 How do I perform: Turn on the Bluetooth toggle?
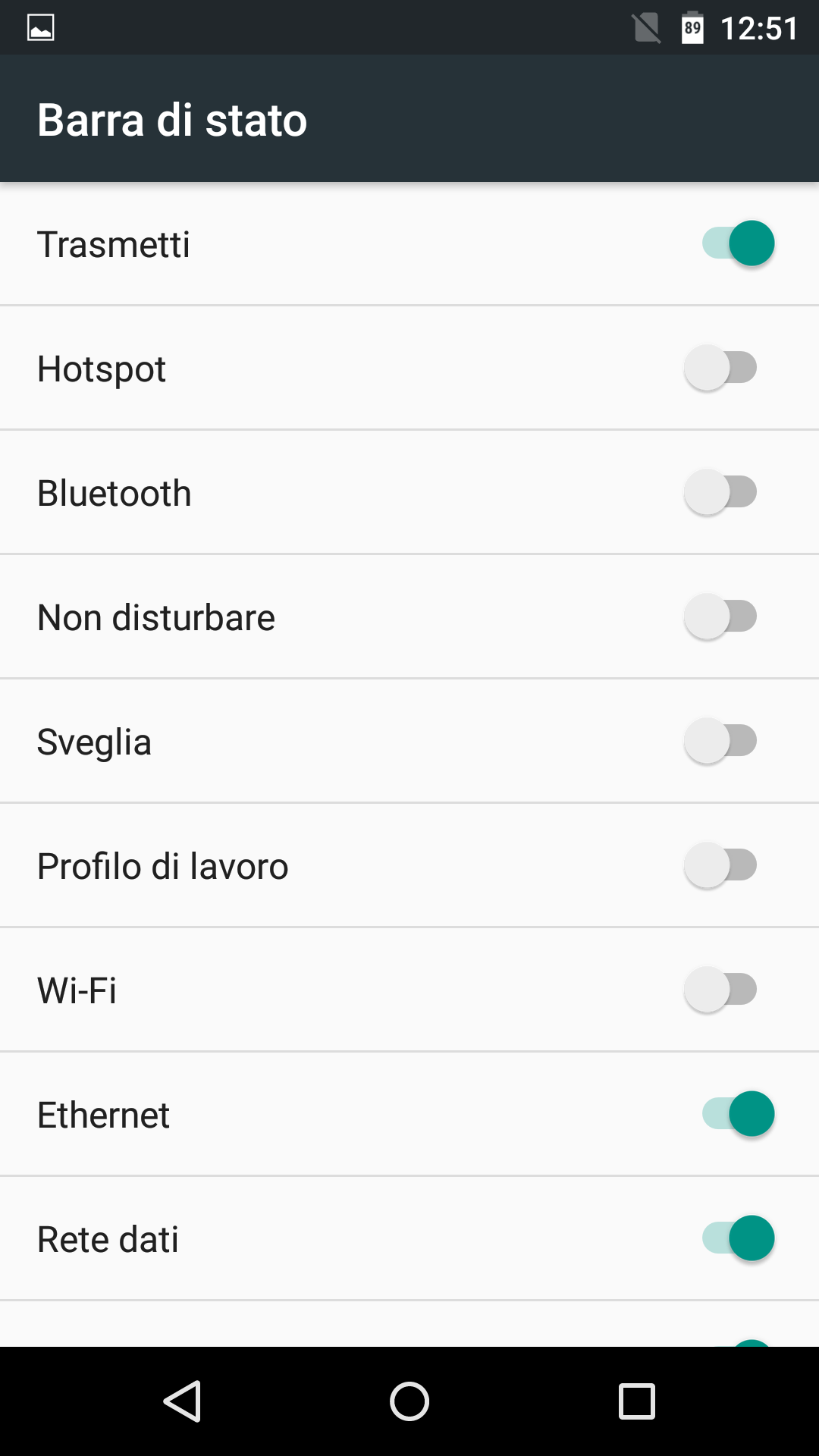pos(720,492)
